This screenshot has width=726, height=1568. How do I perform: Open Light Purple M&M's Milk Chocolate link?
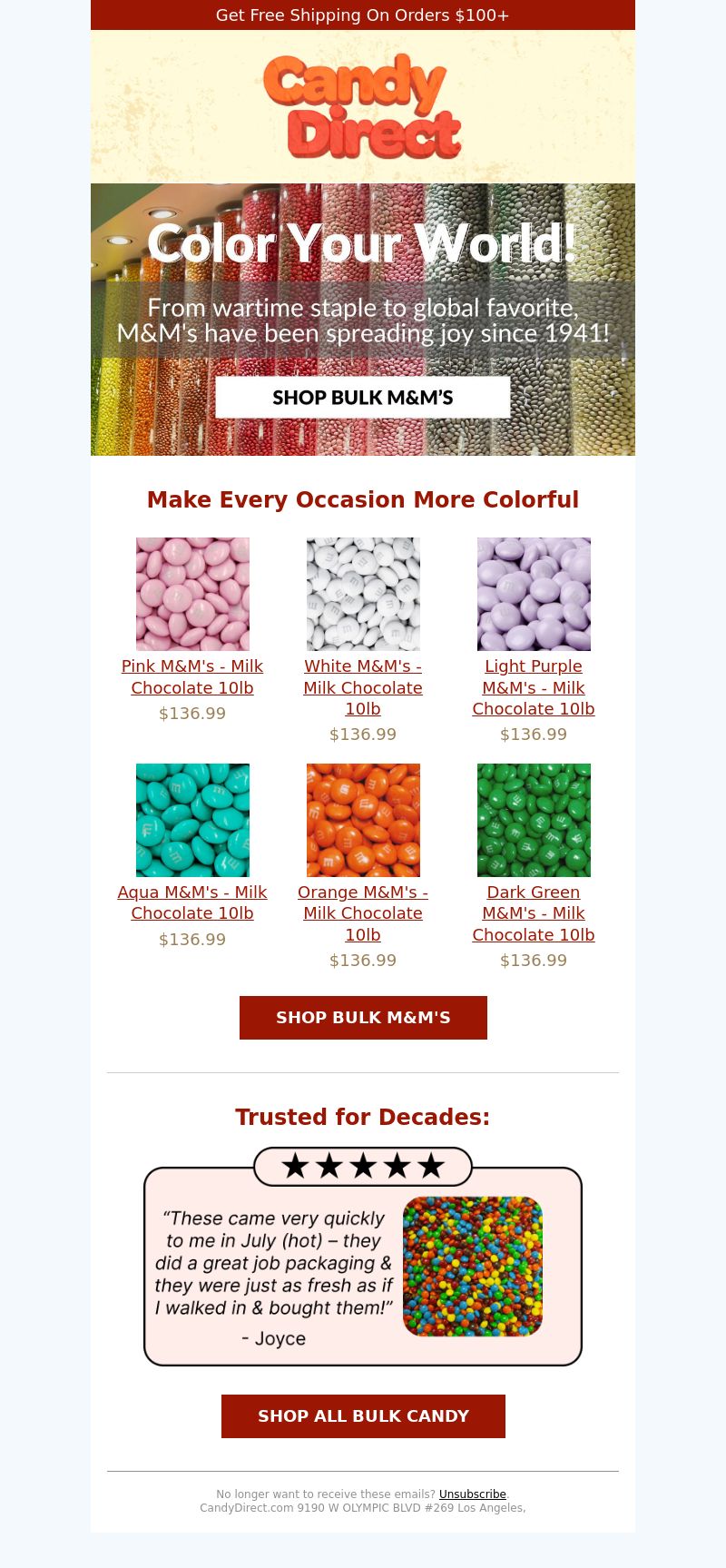coord(534,687)
